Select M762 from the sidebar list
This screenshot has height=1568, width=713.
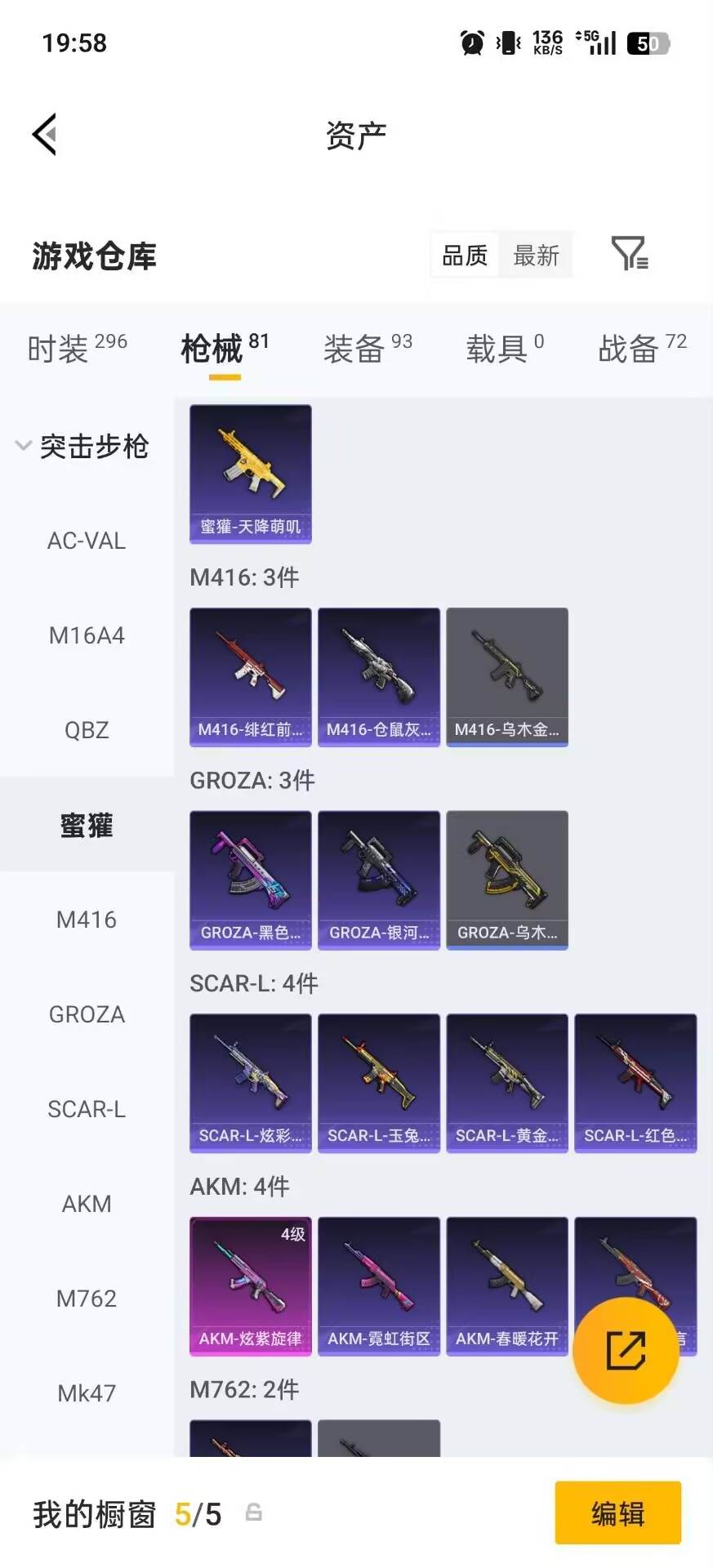(87, 1298)
